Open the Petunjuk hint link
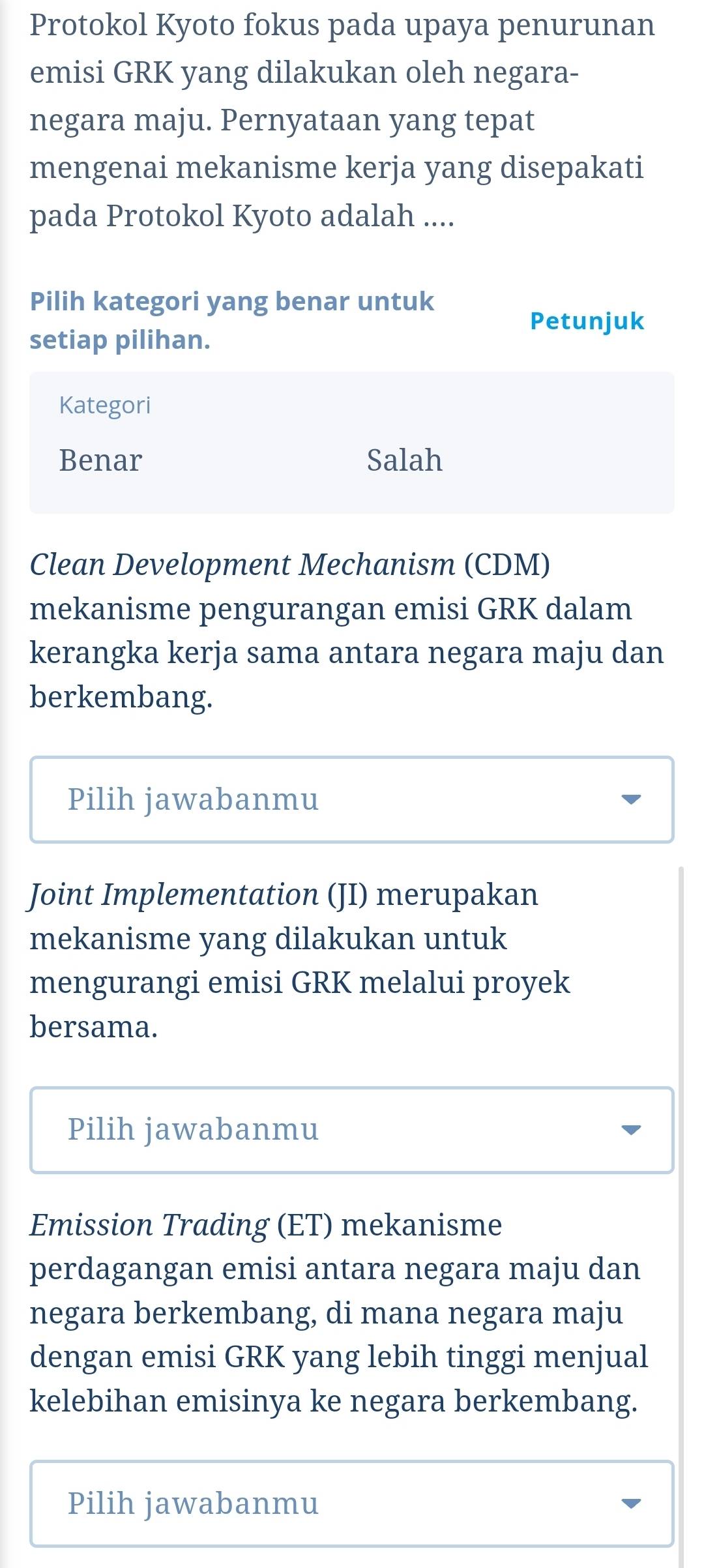 [587, 321]
